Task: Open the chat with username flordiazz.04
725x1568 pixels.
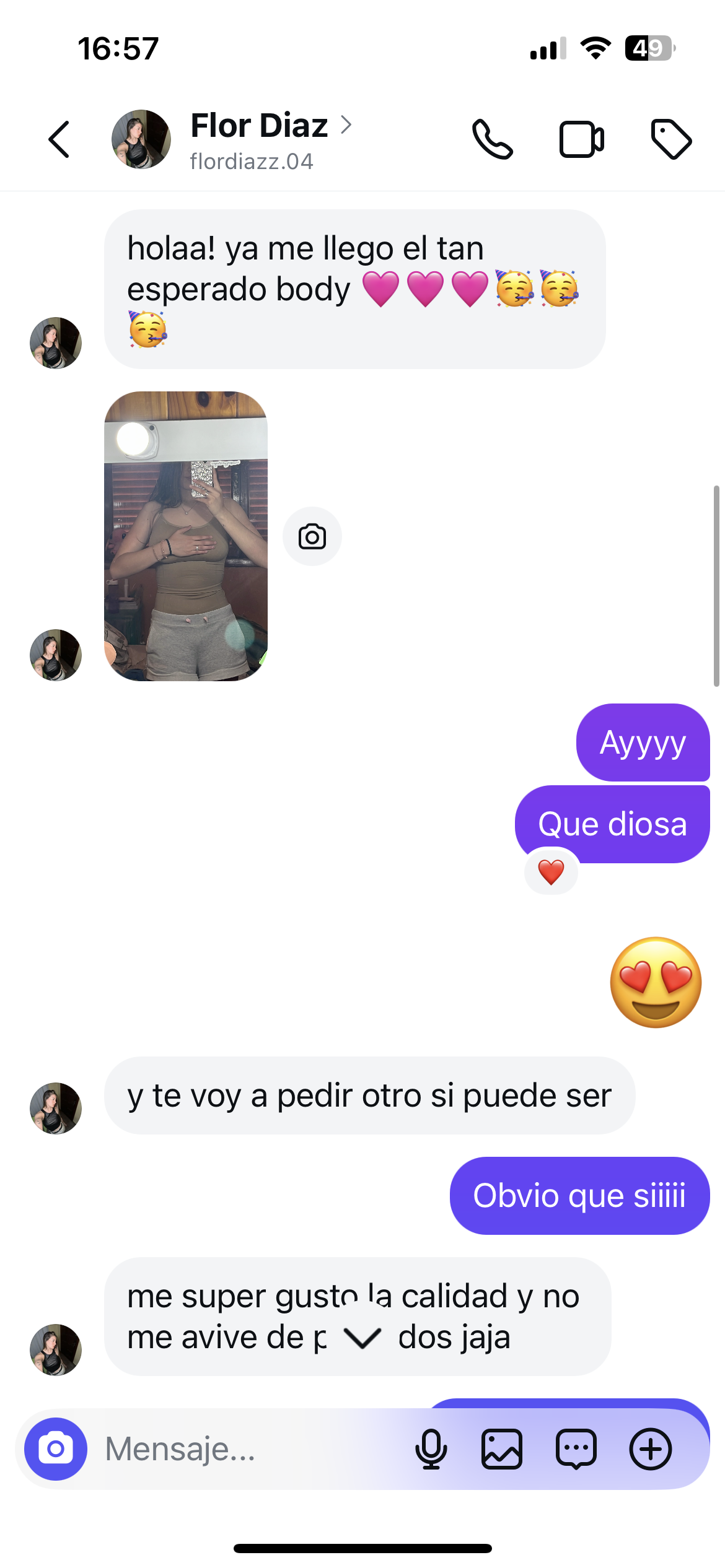Action: (252, 162)
